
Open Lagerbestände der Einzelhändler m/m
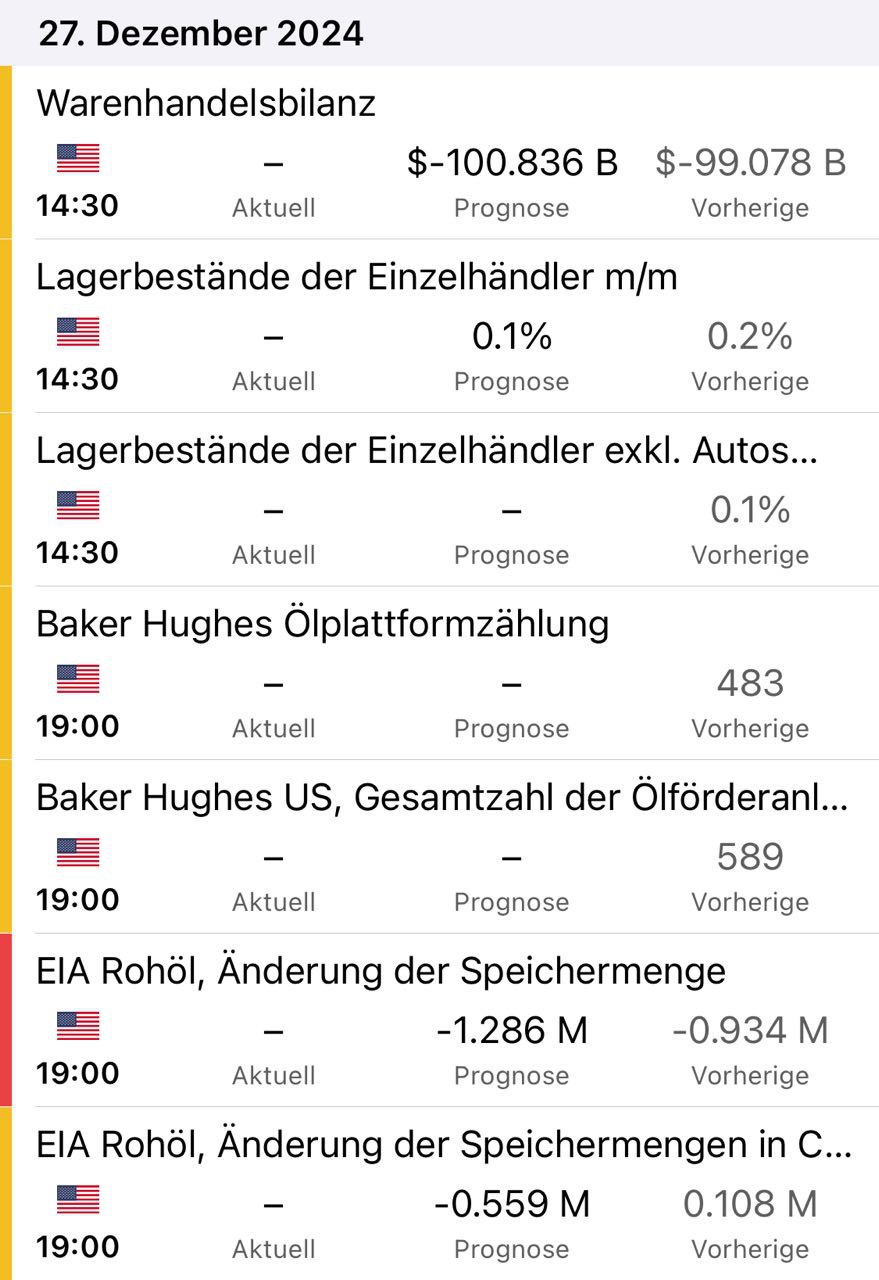[x=356, y=278]
